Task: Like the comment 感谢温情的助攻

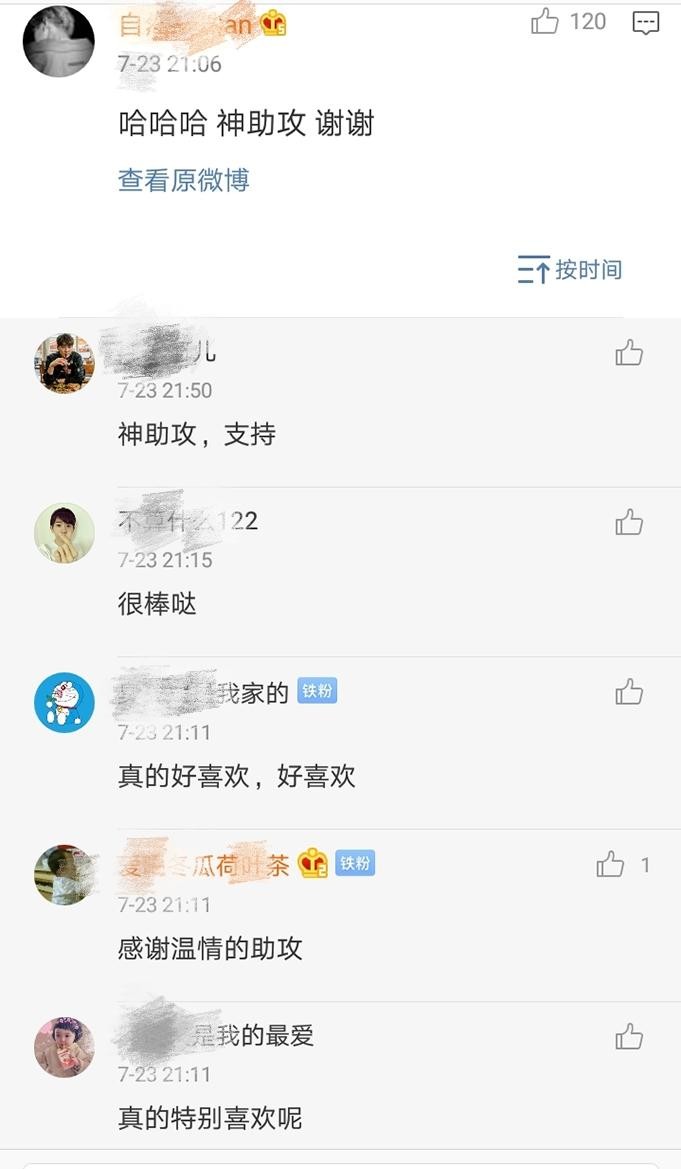Action: click(610, 865)
